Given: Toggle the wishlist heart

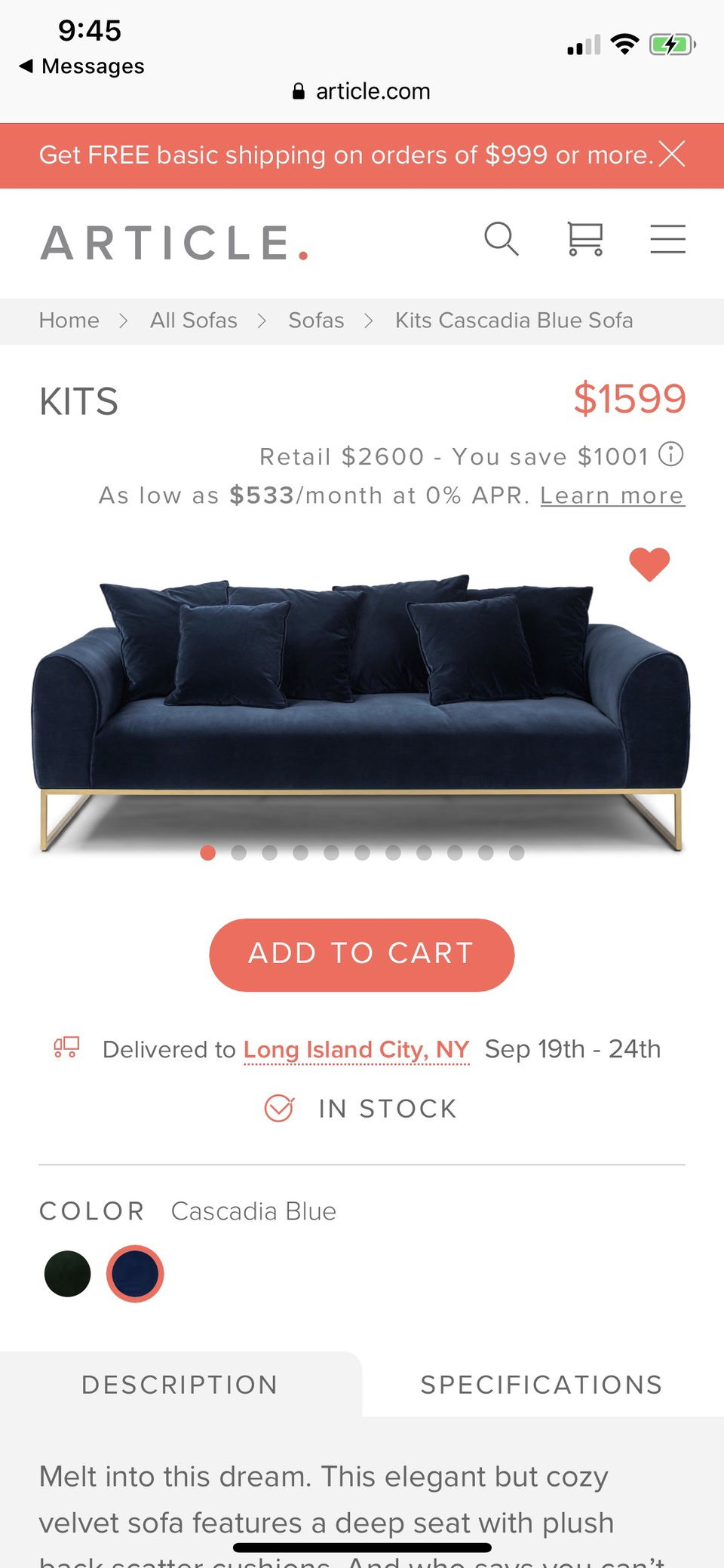Looking at the screenshot, I should pyautogui.click(x=649, y=563).
